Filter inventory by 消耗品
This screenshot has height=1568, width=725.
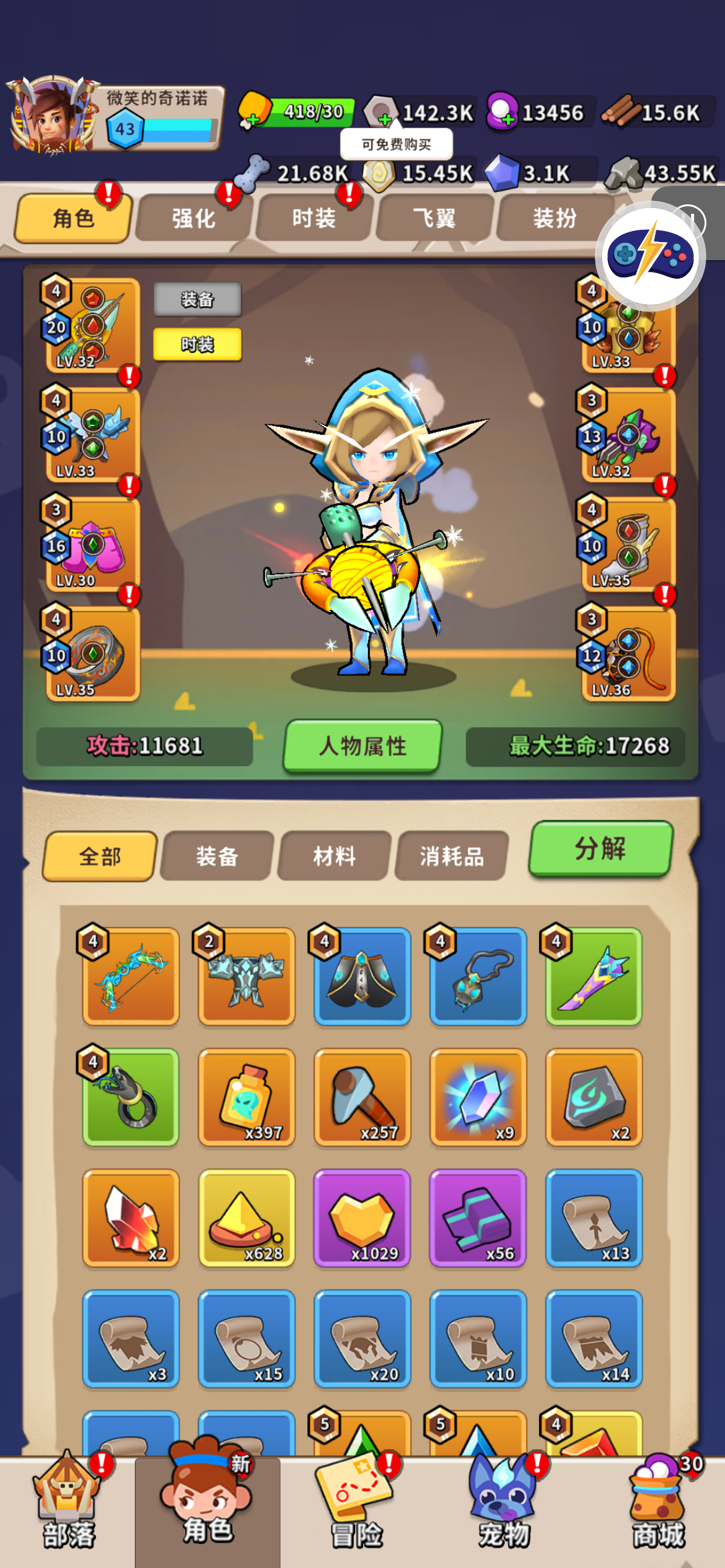[452, 856]
